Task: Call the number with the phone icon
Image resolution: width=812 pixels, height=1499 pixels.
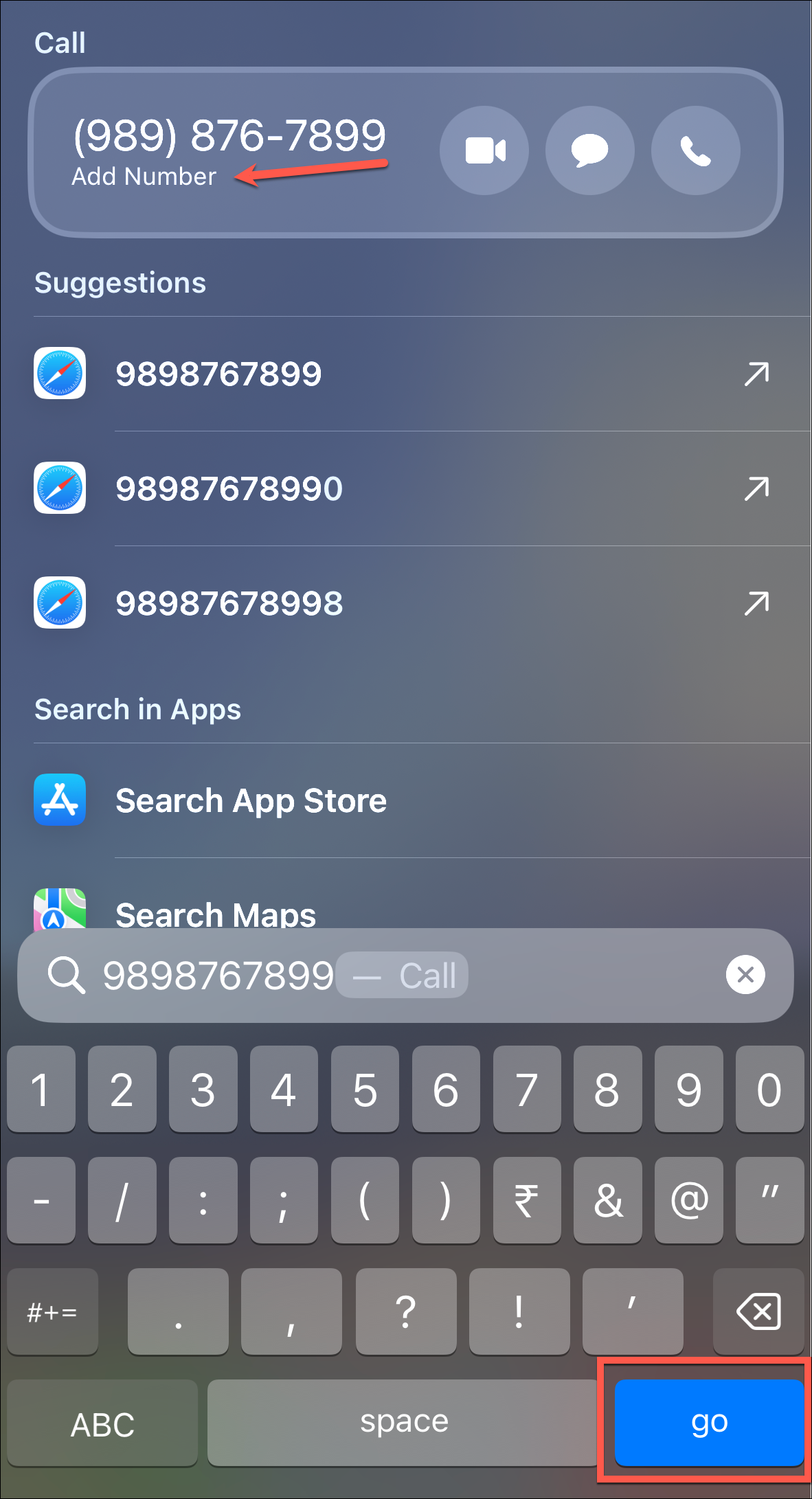Action: click(x=695, y=150)
